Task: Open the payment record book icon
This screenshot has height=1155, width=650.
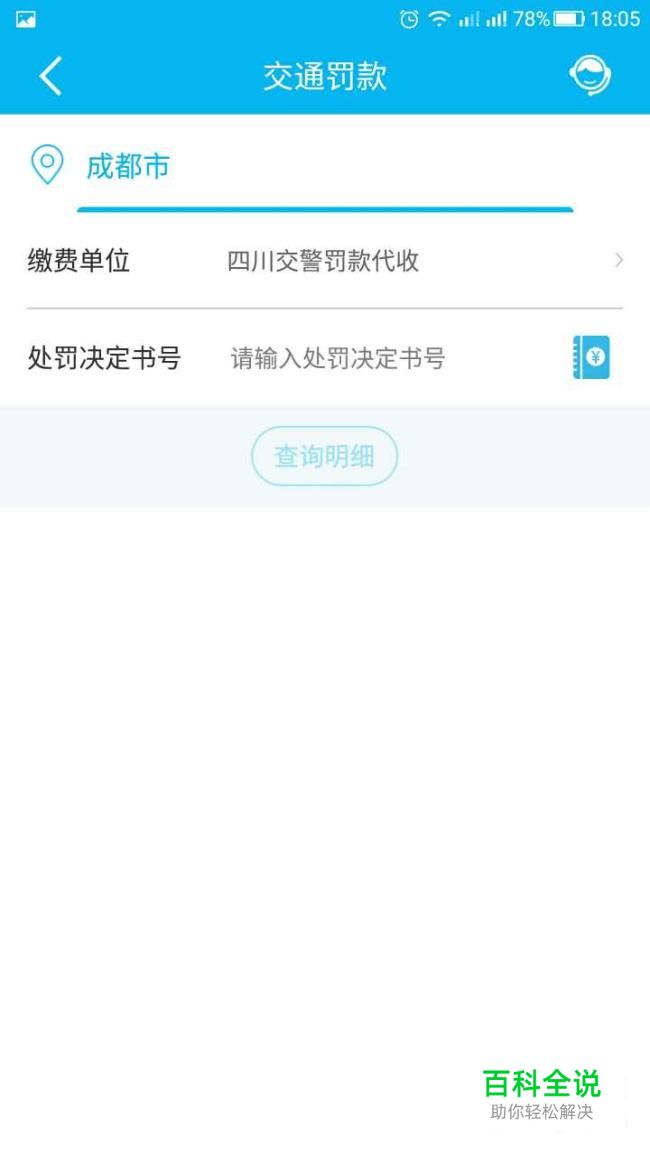Action: [x=591, y=357]
